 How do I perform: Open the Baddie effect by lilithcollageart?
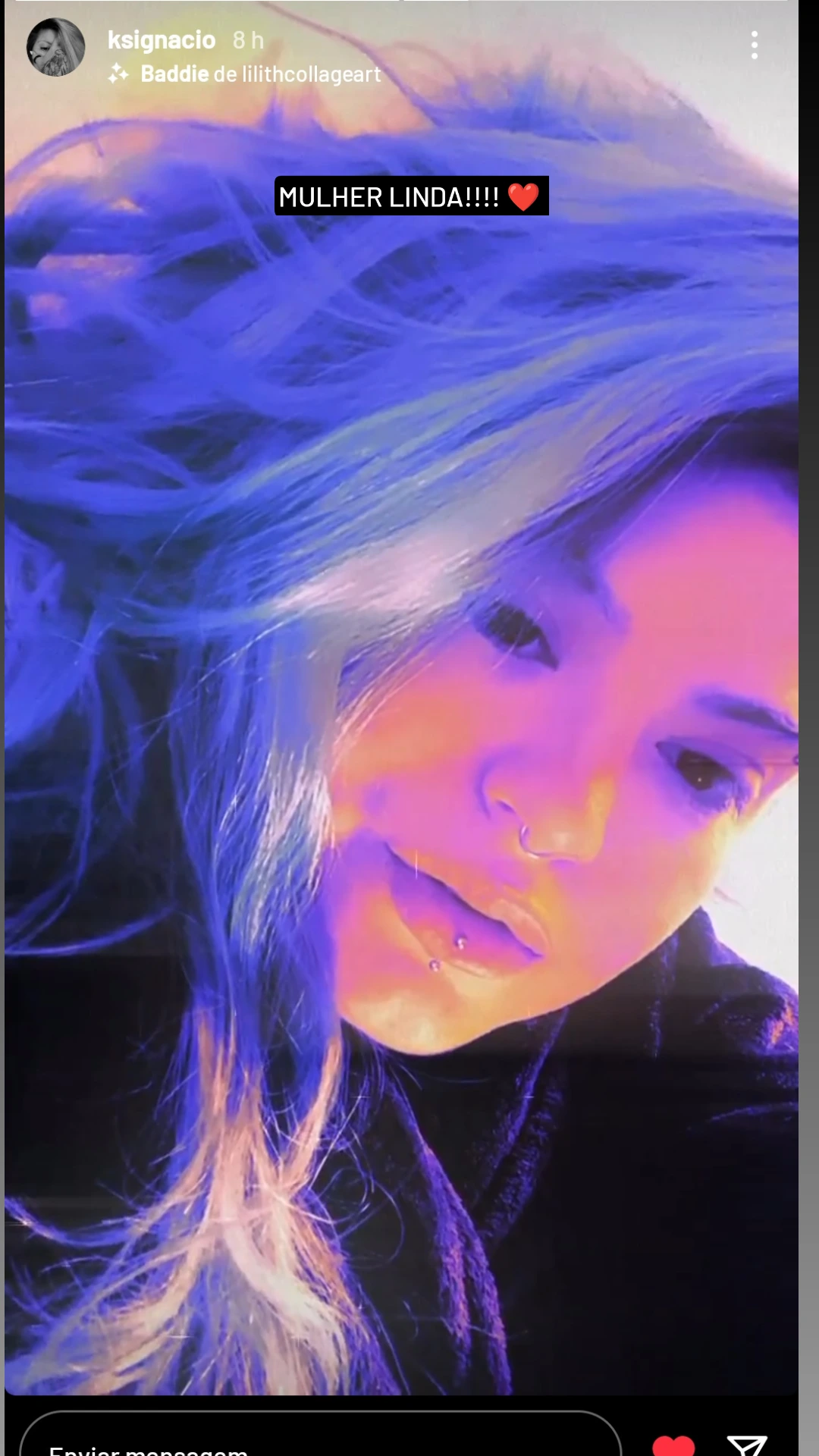[x=260, y=74]
